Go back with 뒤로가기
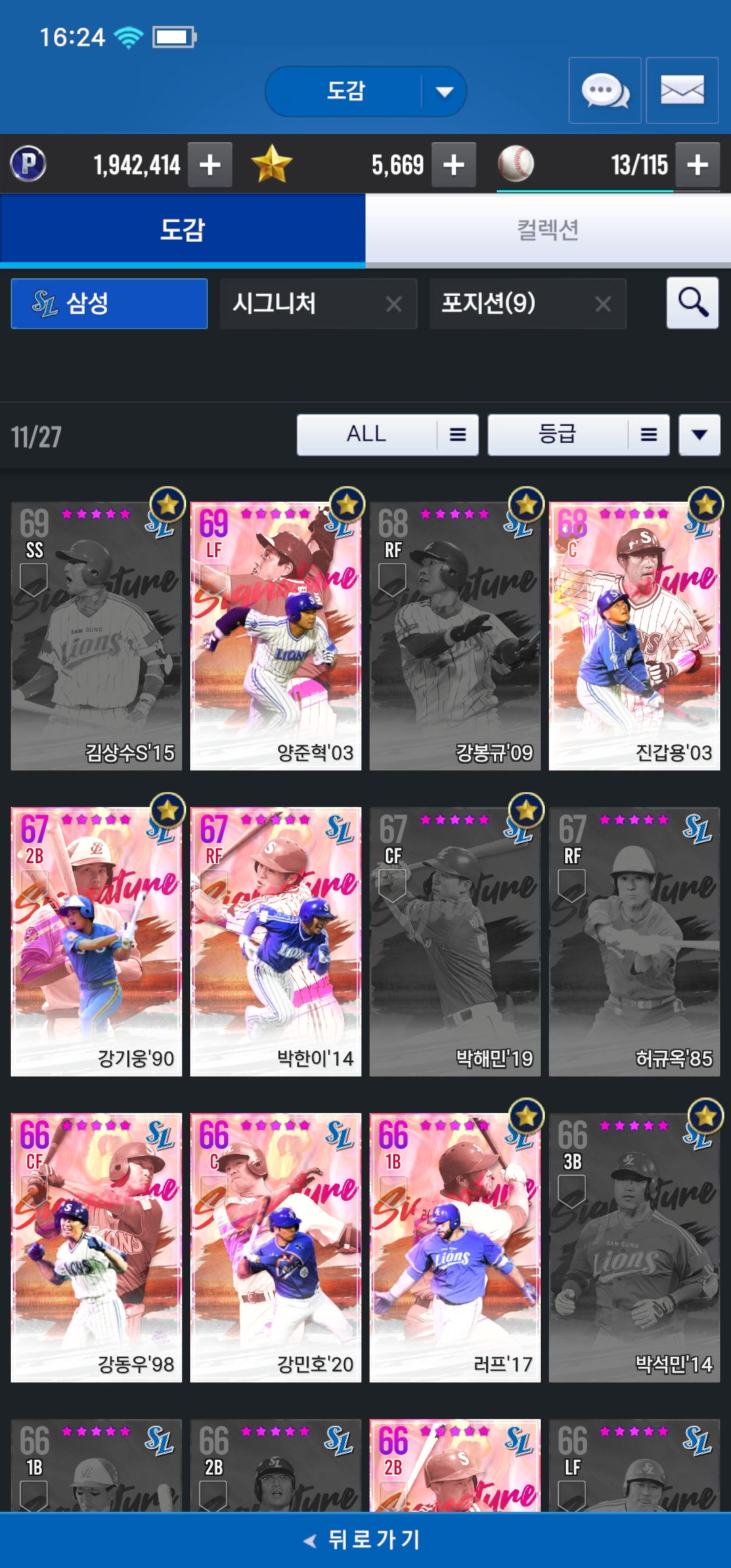Viewport: 731px width, 1568px height. click(365, 1540)
